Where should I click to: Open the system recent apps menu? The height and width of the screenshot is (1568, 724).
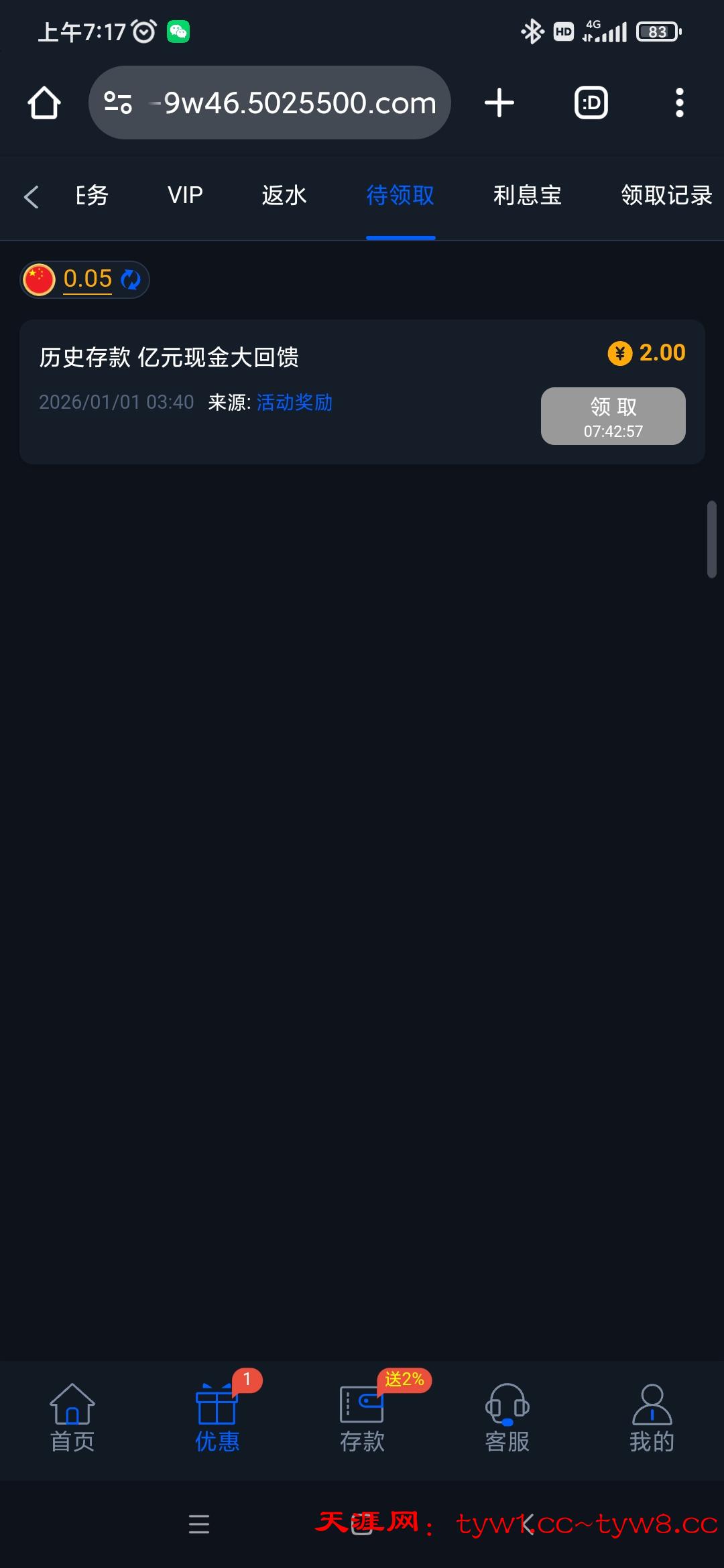pos(199,1524)
